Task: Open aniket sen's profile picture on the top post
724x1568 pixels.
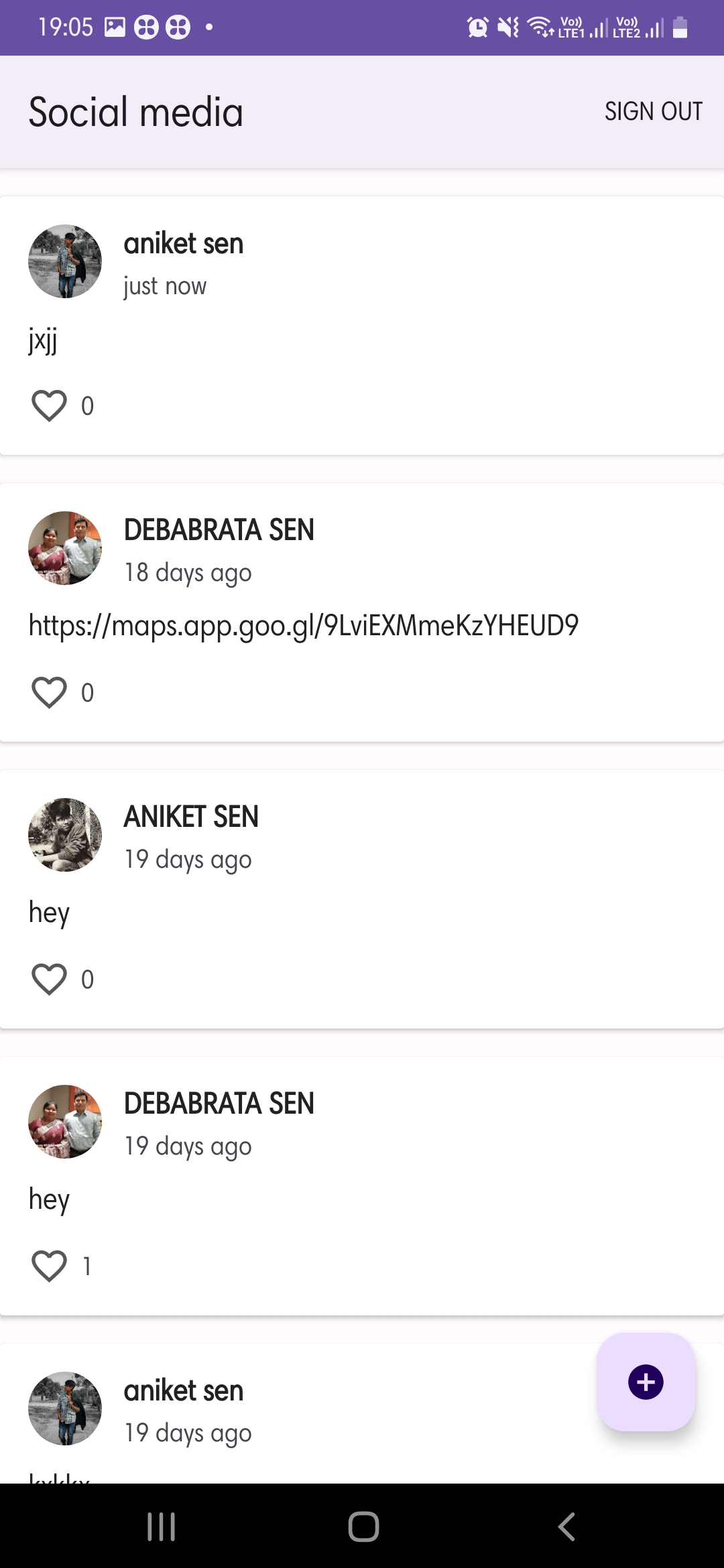Action: pyautogui.click(x=64, y=261)
